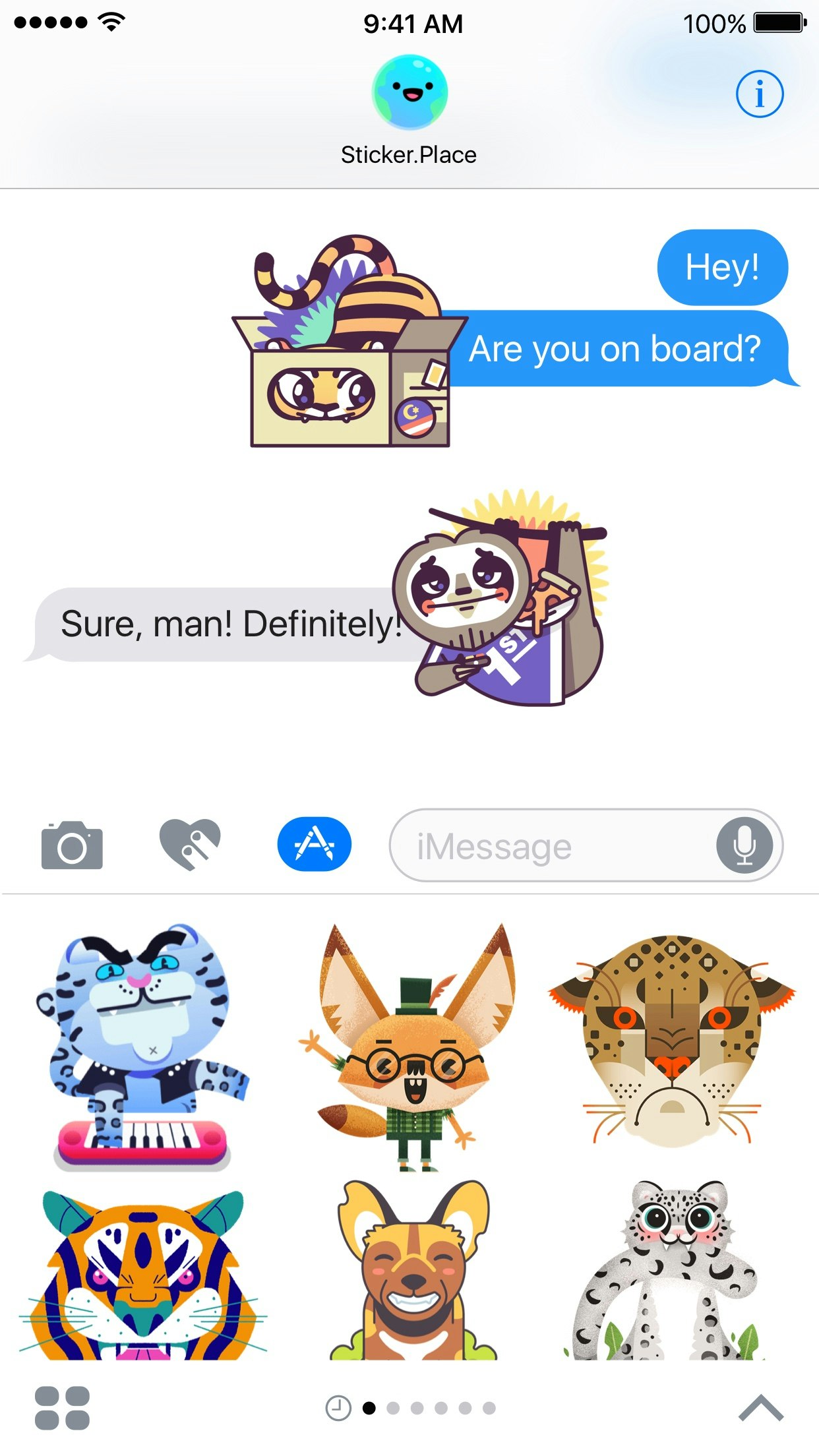Open the camera to attach a photo
This screenshot has height=1456, width=819.
[x=73, y=846]
